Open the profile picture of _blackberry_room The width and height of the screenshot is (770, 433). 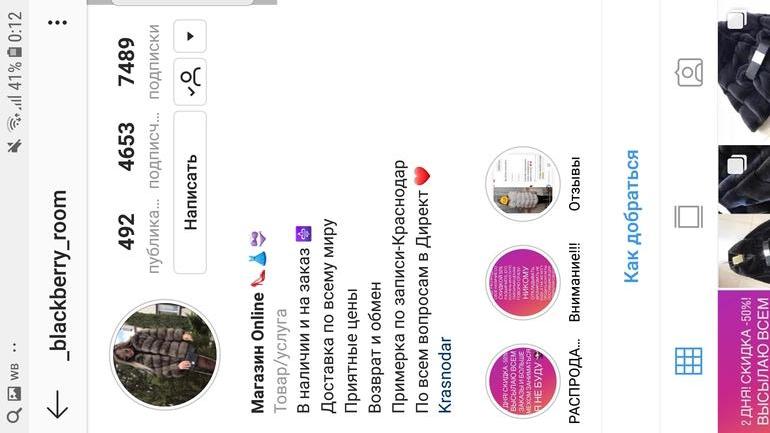pos(163,354)
